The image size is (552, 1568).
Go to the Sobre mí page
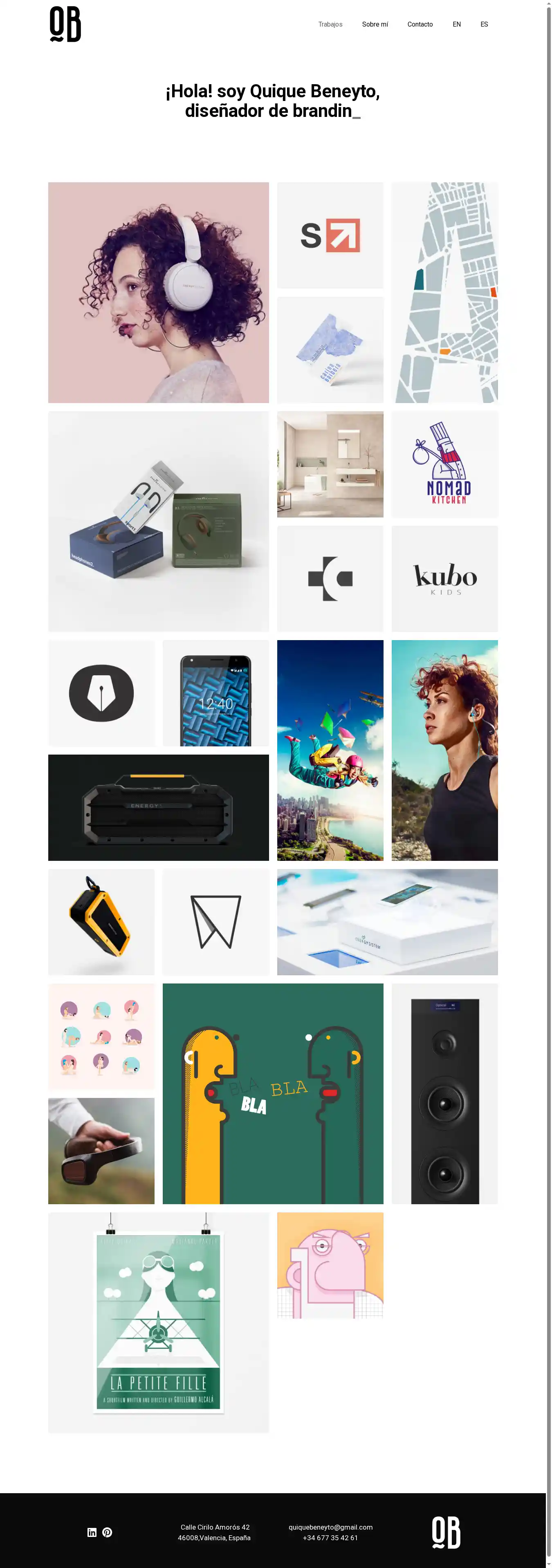point(374,25)
